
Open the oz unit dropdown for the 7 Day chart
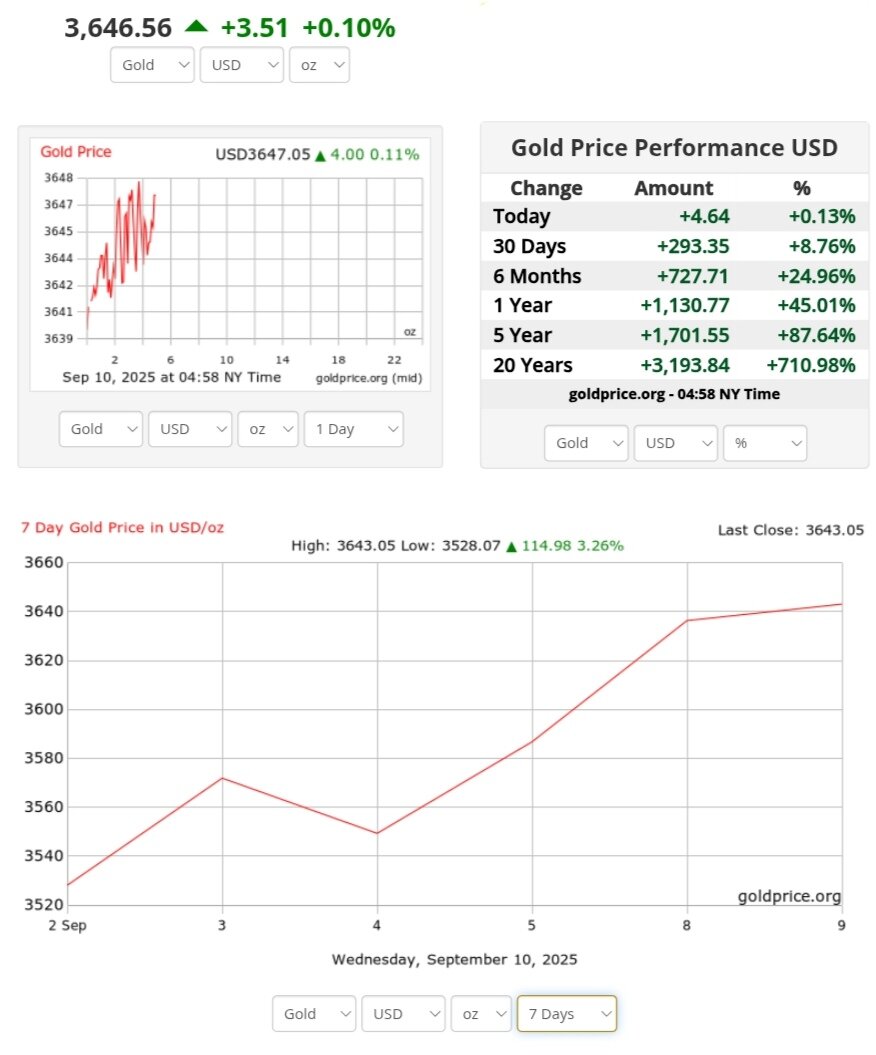(481, 1014)
